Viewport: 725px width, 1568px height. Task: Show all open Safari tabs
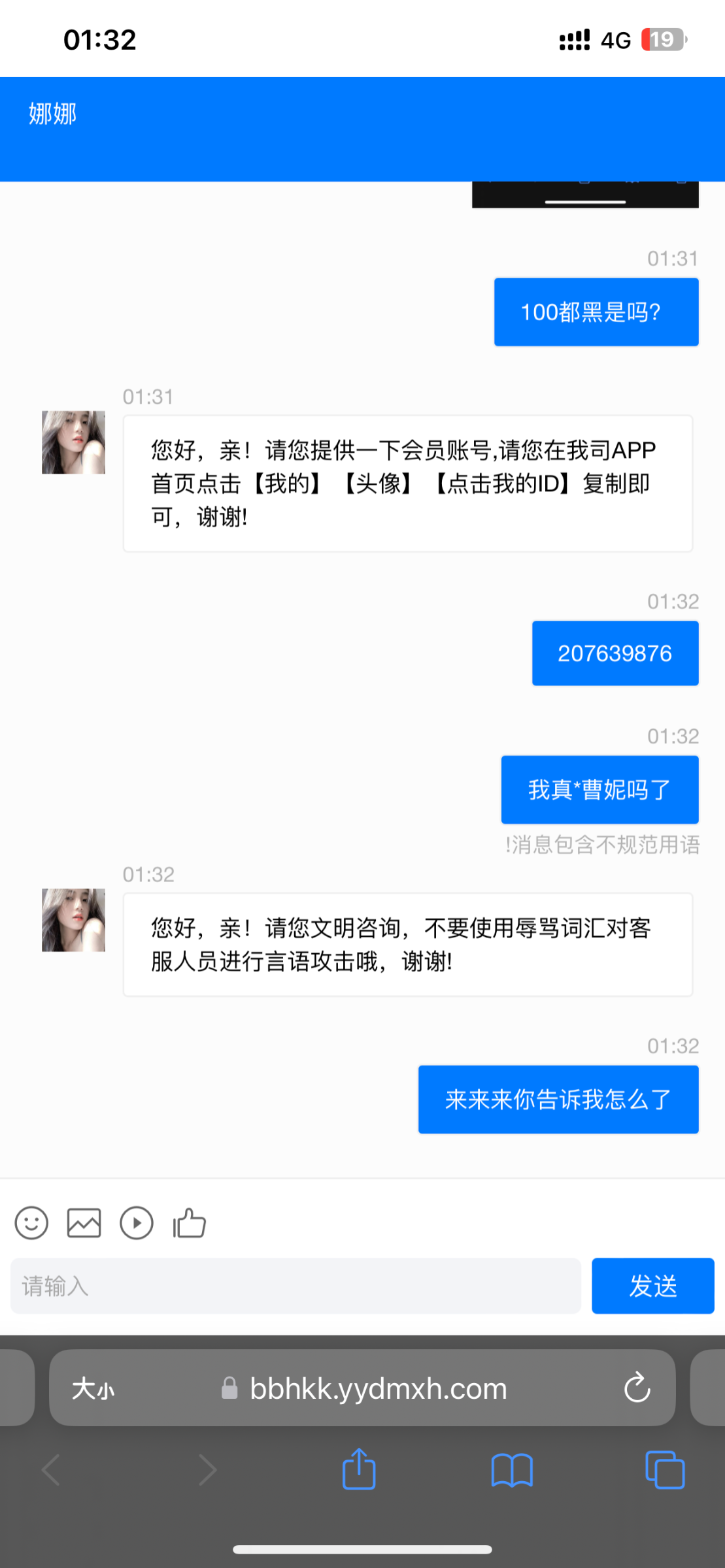point(665,1470)
